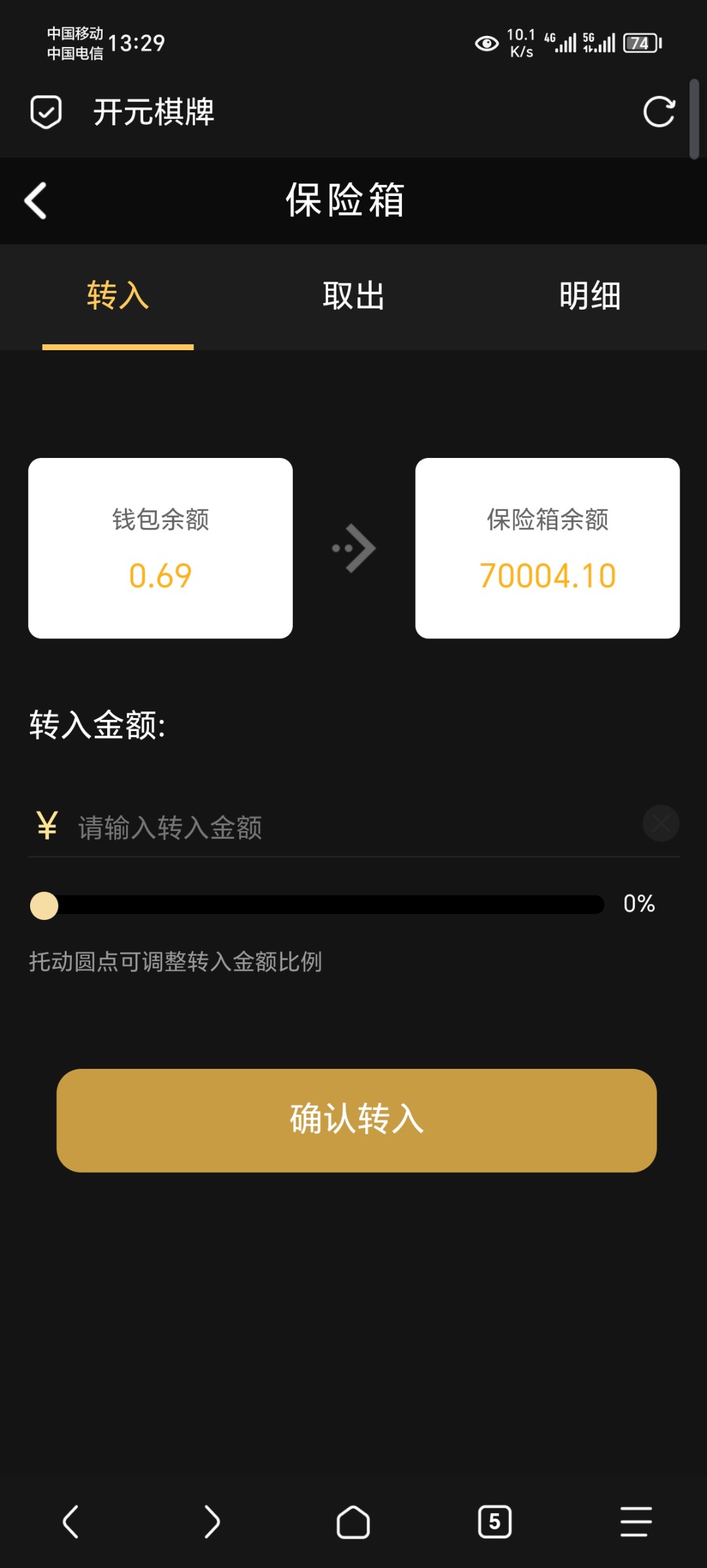This screenshot has width=707, height=1568.
Task: Open the browser menu
Action: [x=636, y=1522]
